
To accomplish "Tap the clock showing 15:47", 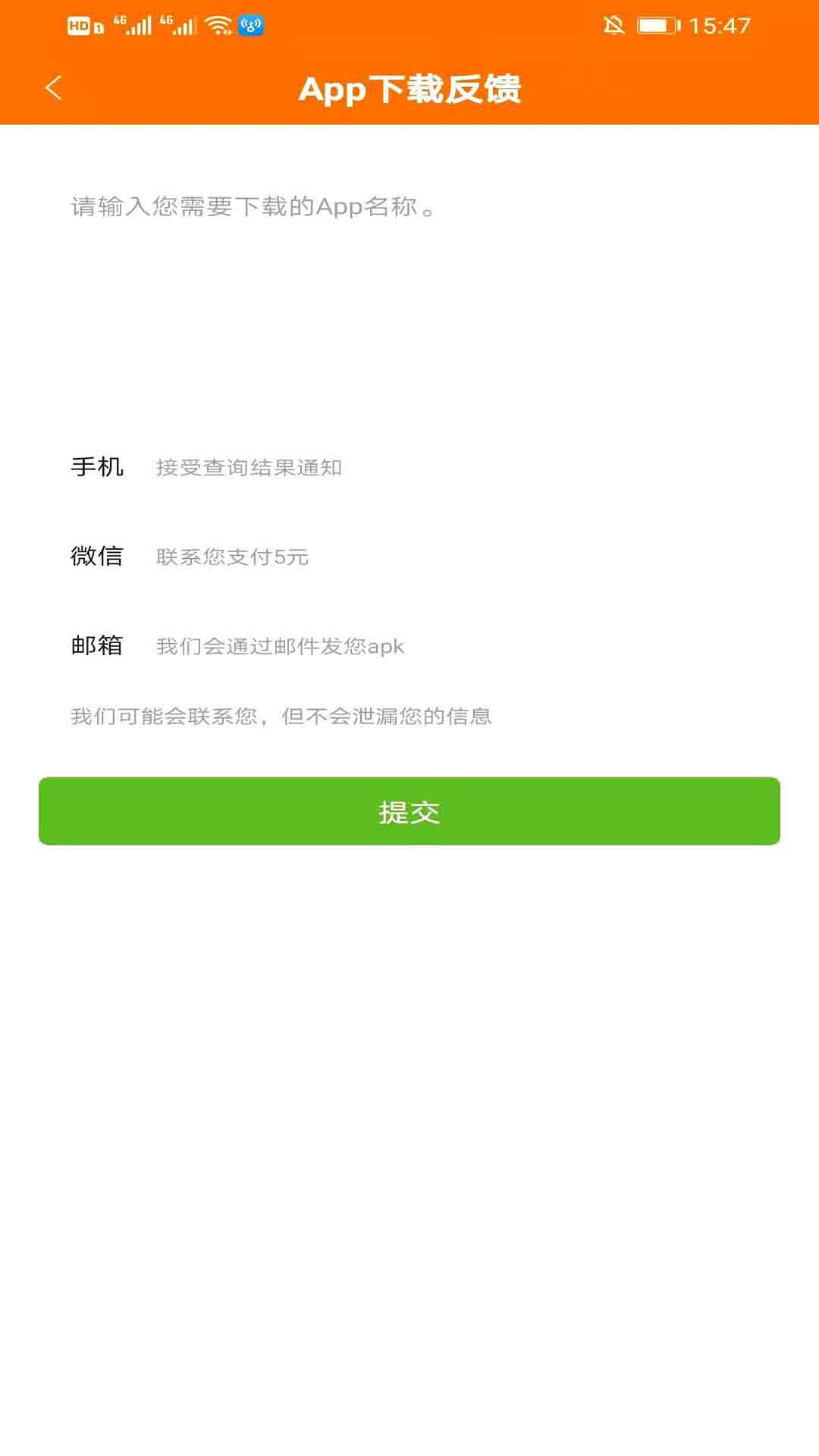I will click(720, 25).
